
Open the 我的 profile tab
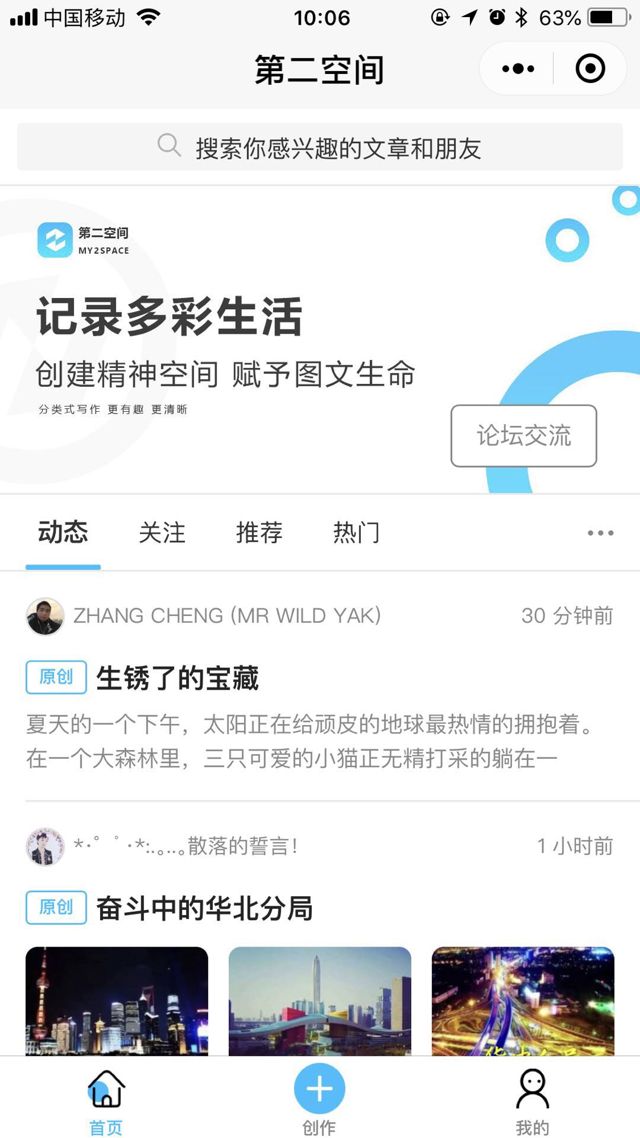[532, 1099]
